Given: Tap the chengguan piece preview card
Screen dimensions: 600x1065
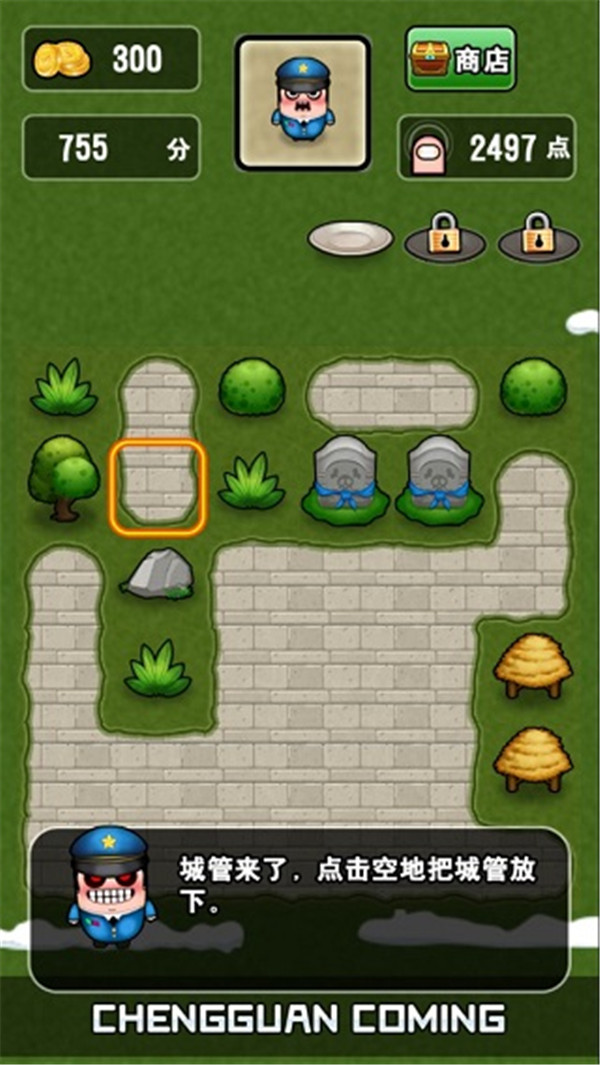Looking at the screenshot, I should point(302,103).
